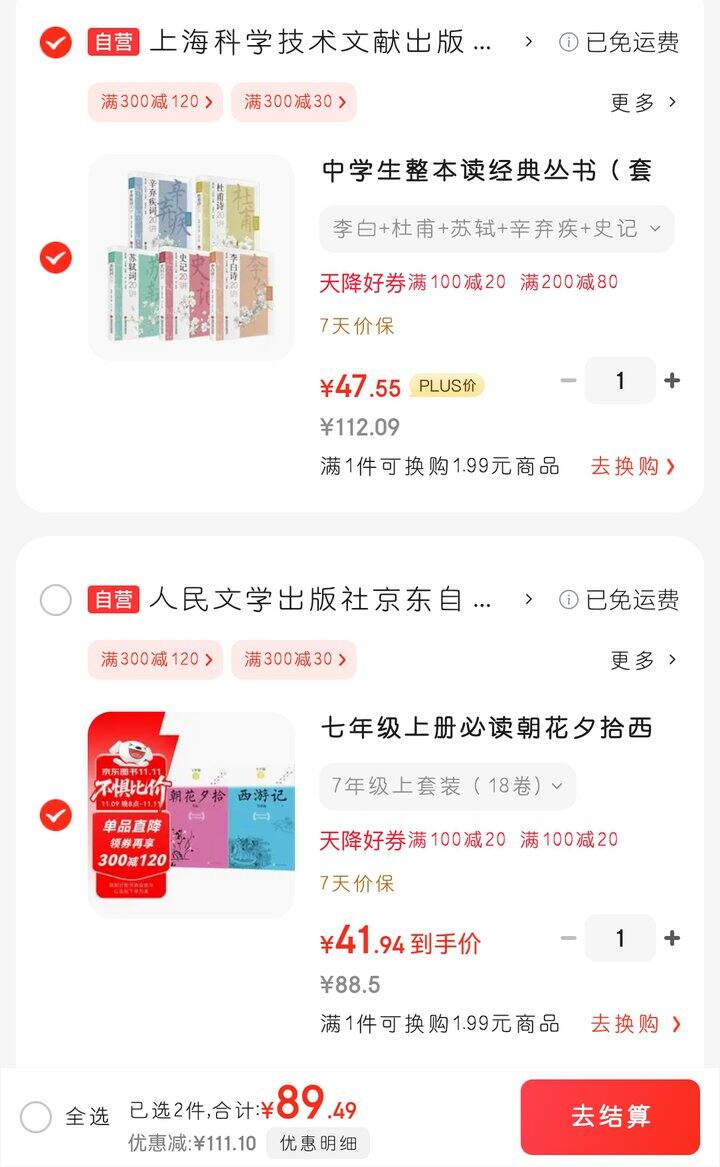Click the 满300减30 coupon of second store
Viewport: 720px width, 1167px height.
tap(293, 659)
